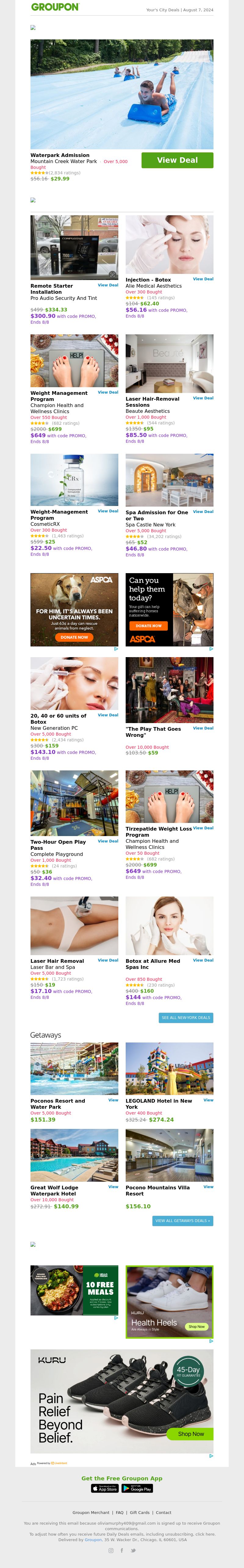The image size is (244, 1568).
Task: Tap the green View Deal button
Action: 177,160
